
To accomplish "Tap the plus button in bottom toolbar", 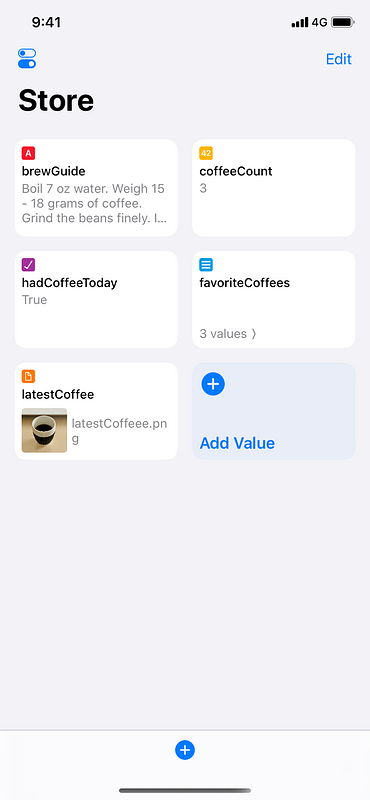I will tap(185, 750).
